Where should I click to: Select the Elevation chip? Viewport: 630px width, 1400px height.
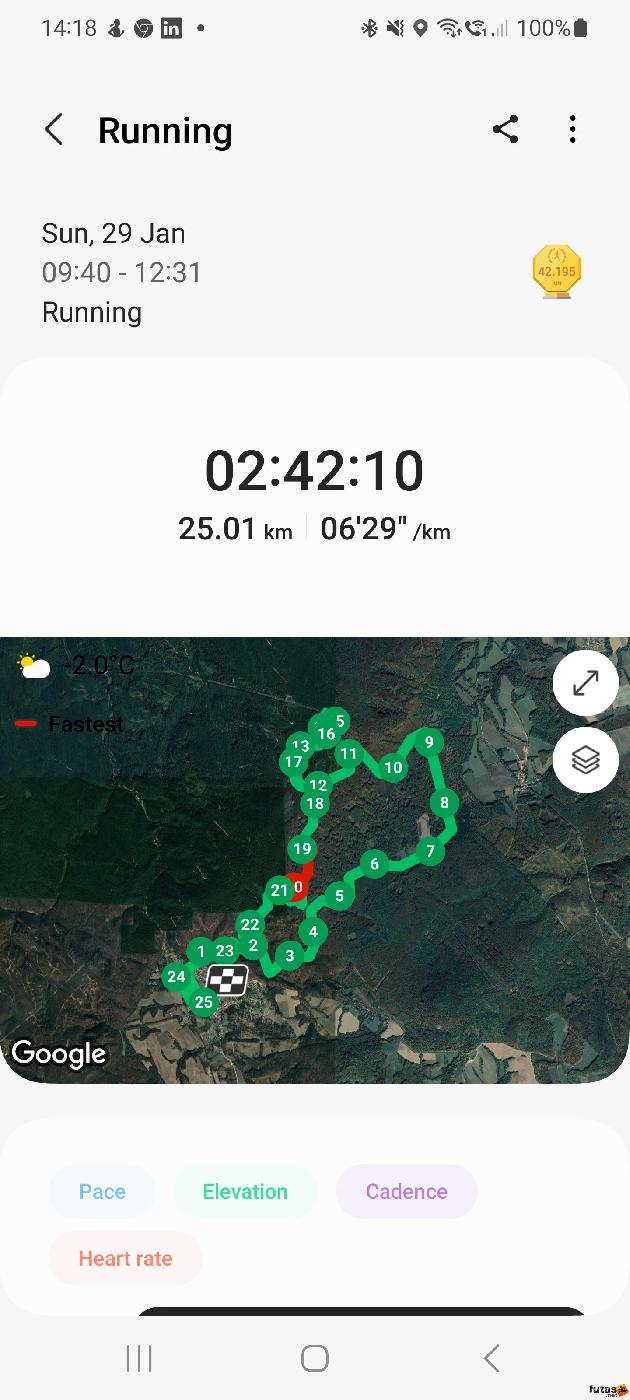coord(245,1191)
